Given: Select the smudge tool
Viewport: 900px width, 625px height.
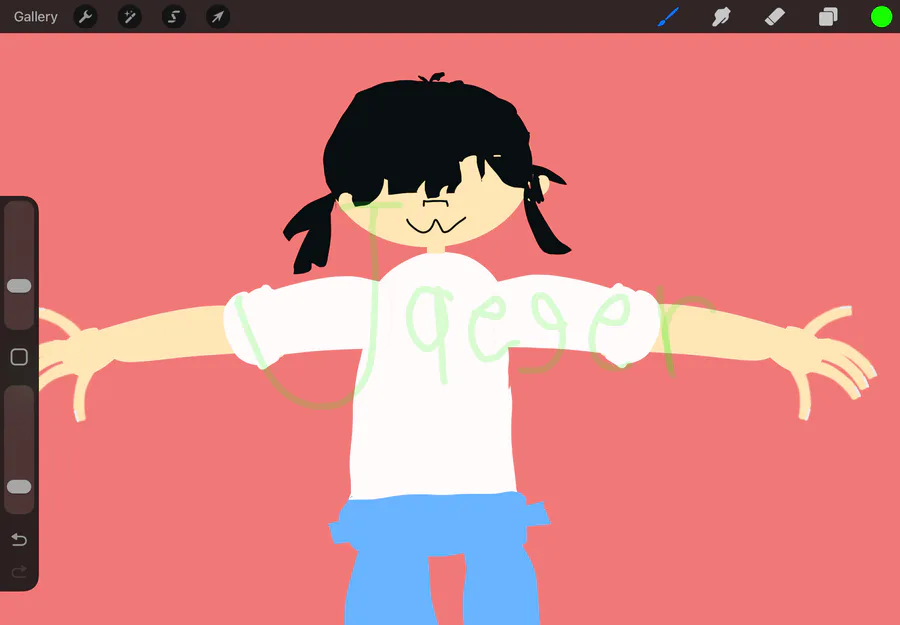Looking at the screenshot, I should [721, 17].
